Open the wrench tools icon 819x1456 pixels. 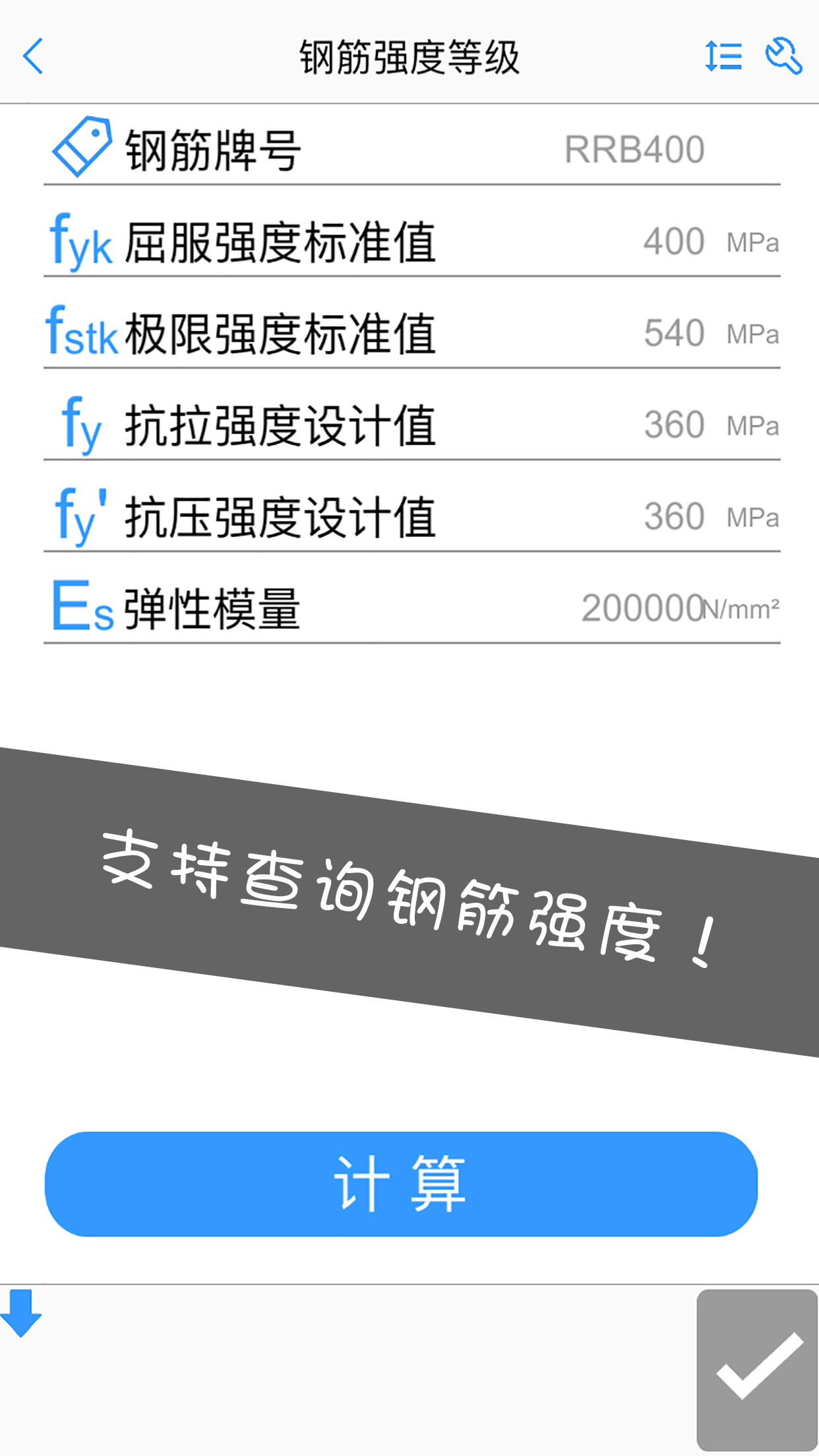click(783, 56)
